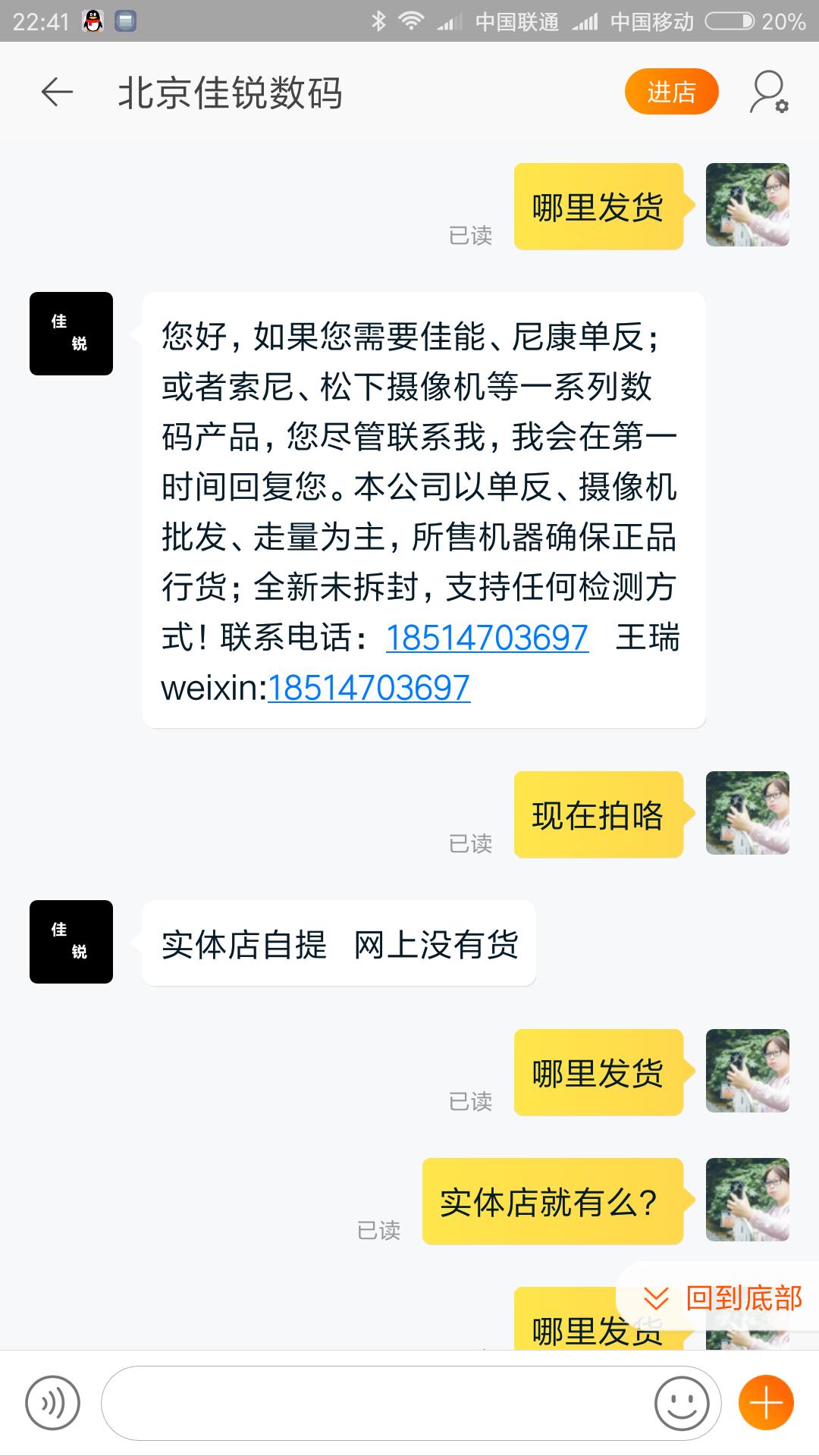This screenshot has height=1456, width=819.
Task: Open the 佳锐 shop avatar
Action: 71,331
